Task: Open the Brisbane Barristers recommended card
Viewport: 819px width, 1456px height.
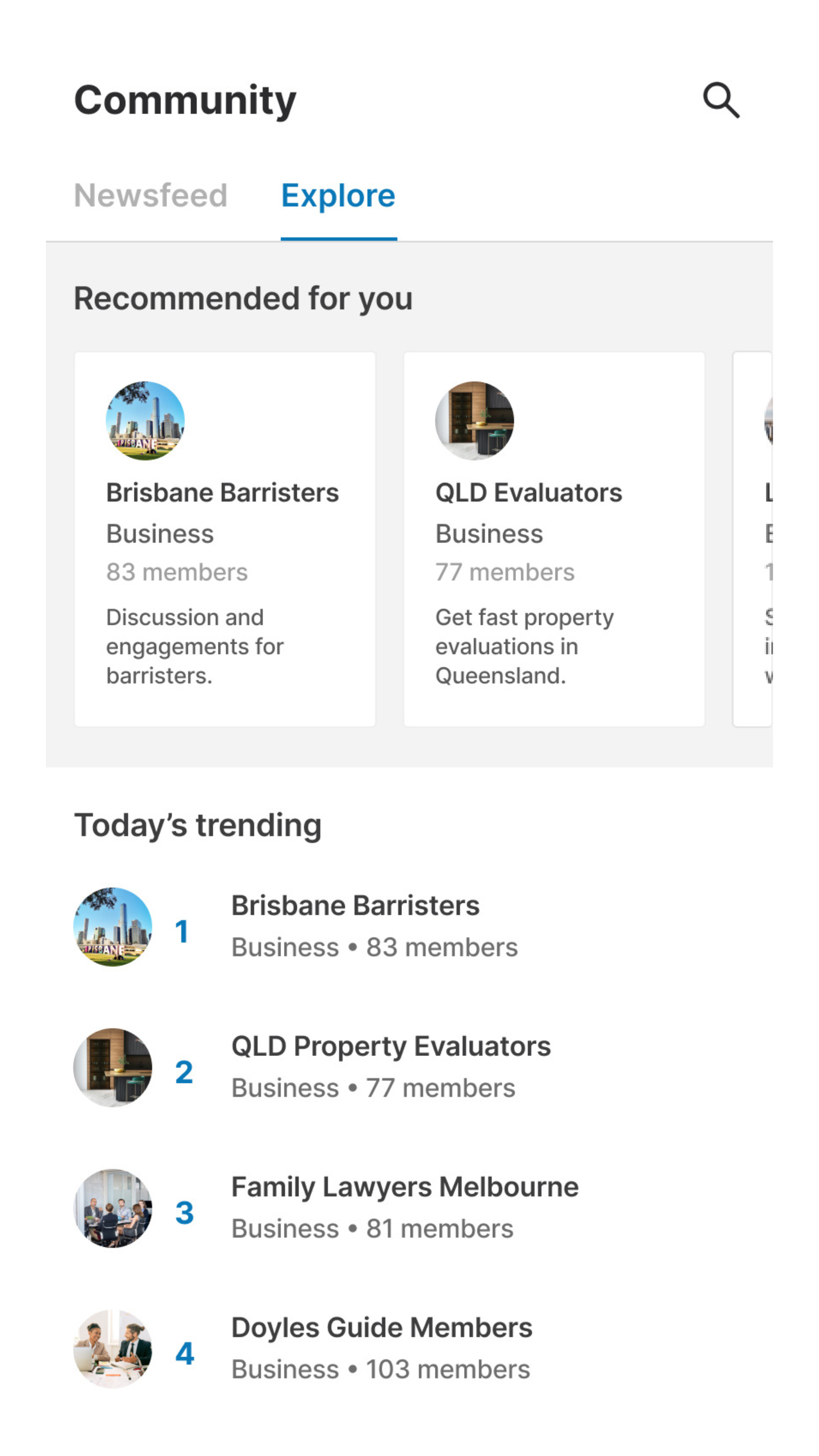Action: click(224, 538)
